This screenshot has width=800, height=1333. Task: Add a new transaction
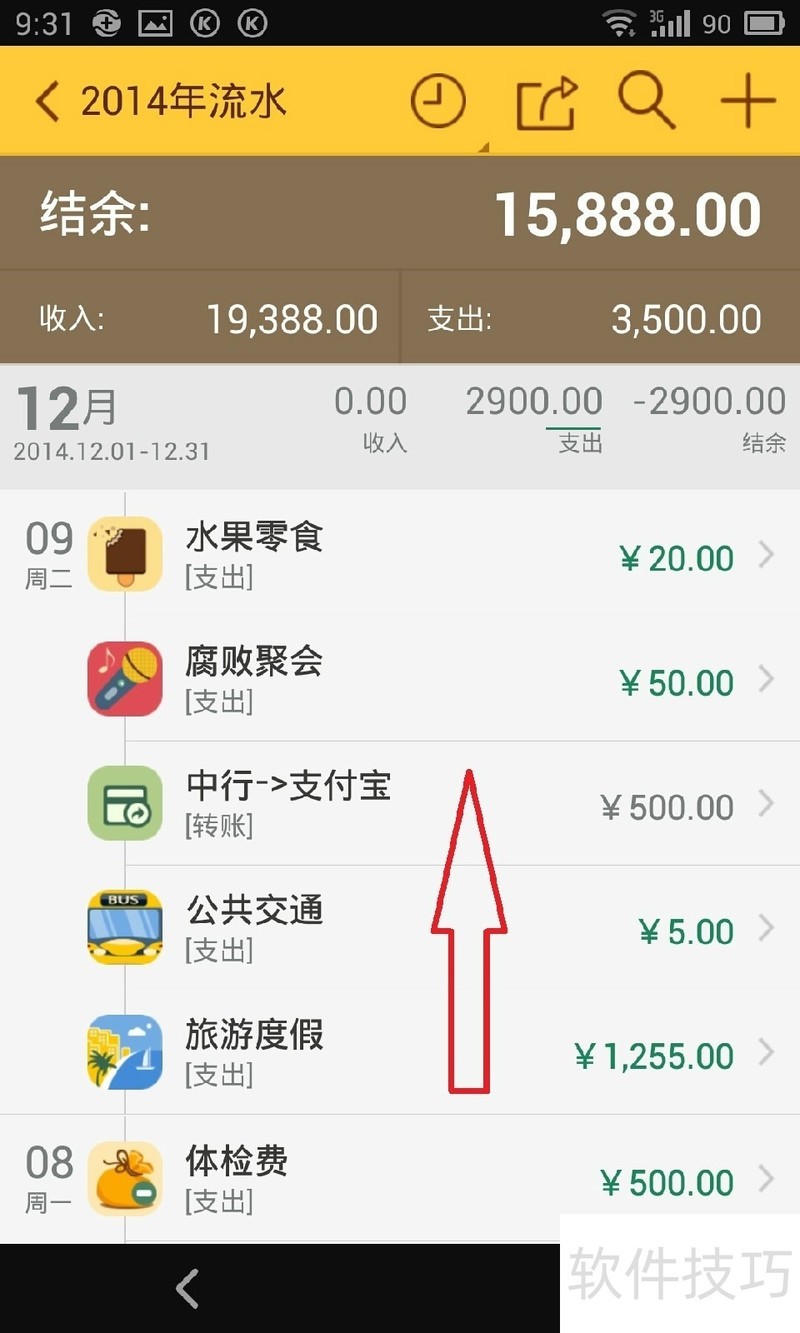[748, 102]
